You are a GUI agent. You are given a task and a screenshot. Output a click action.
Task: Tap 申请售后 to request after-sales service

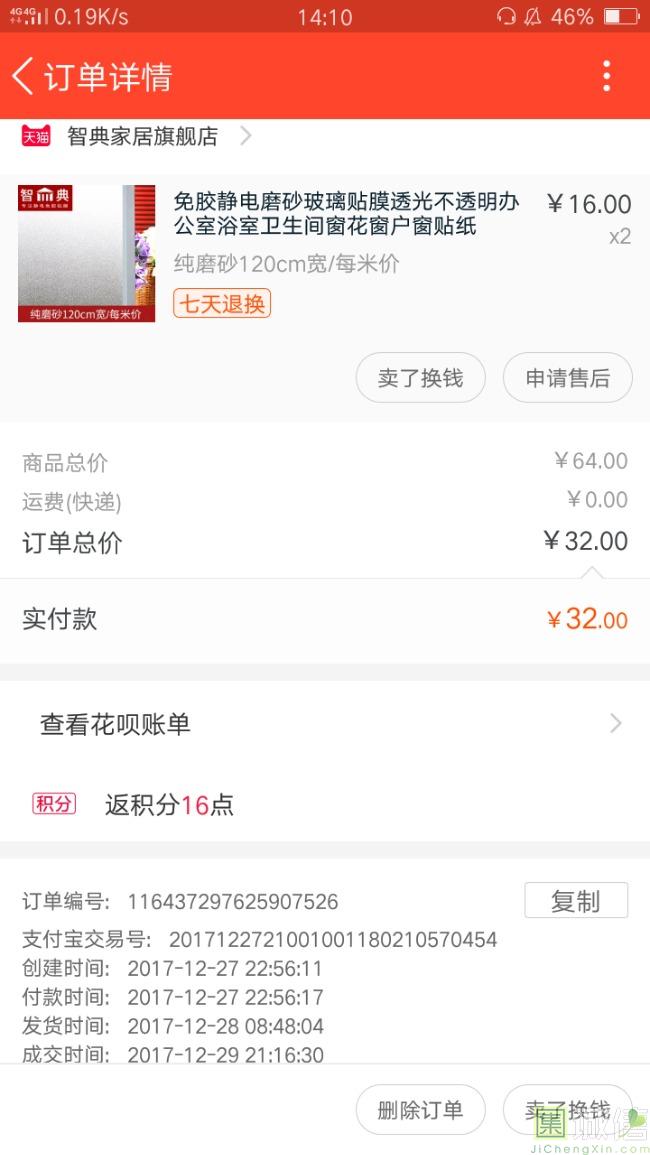(567, 378)
